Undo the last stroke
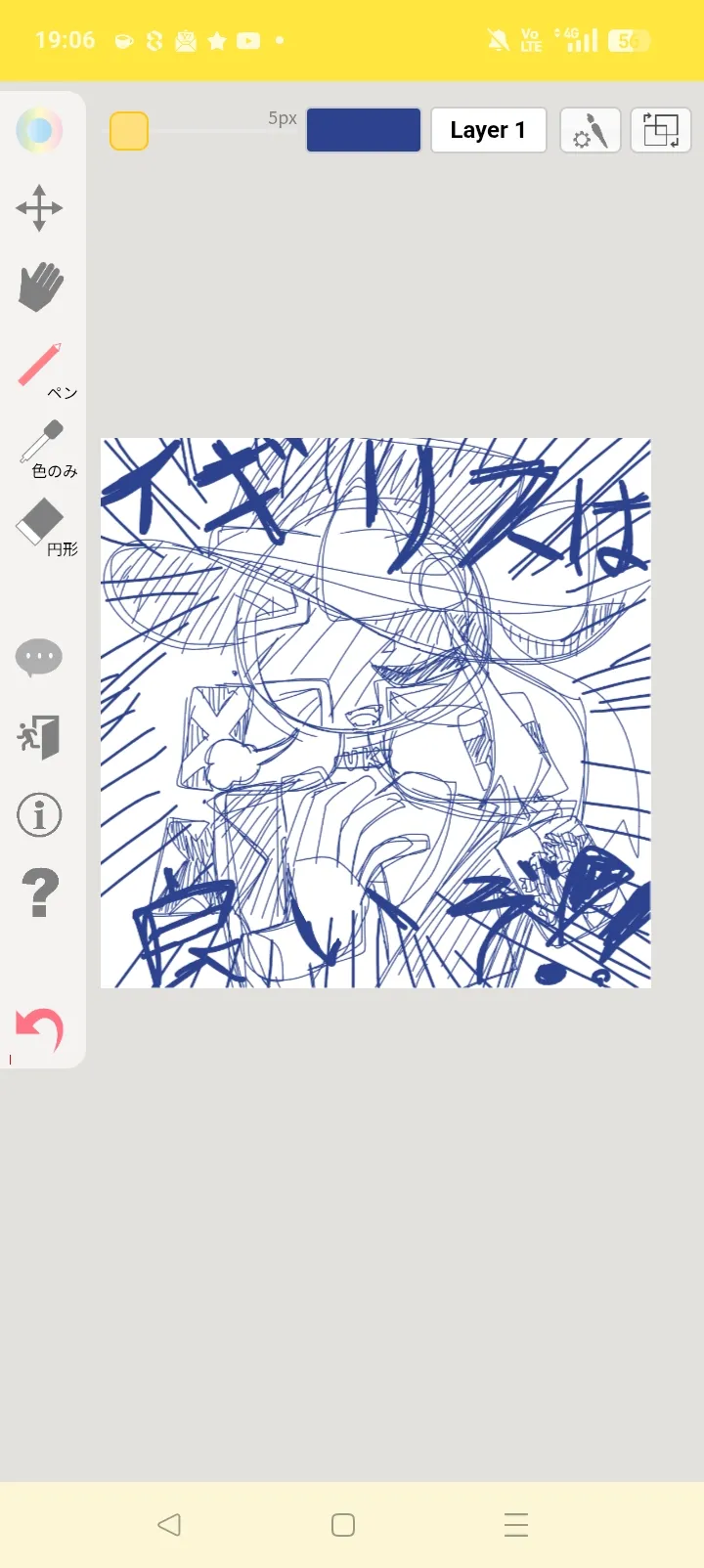 pyautogui.click(x=40, y=1029)
